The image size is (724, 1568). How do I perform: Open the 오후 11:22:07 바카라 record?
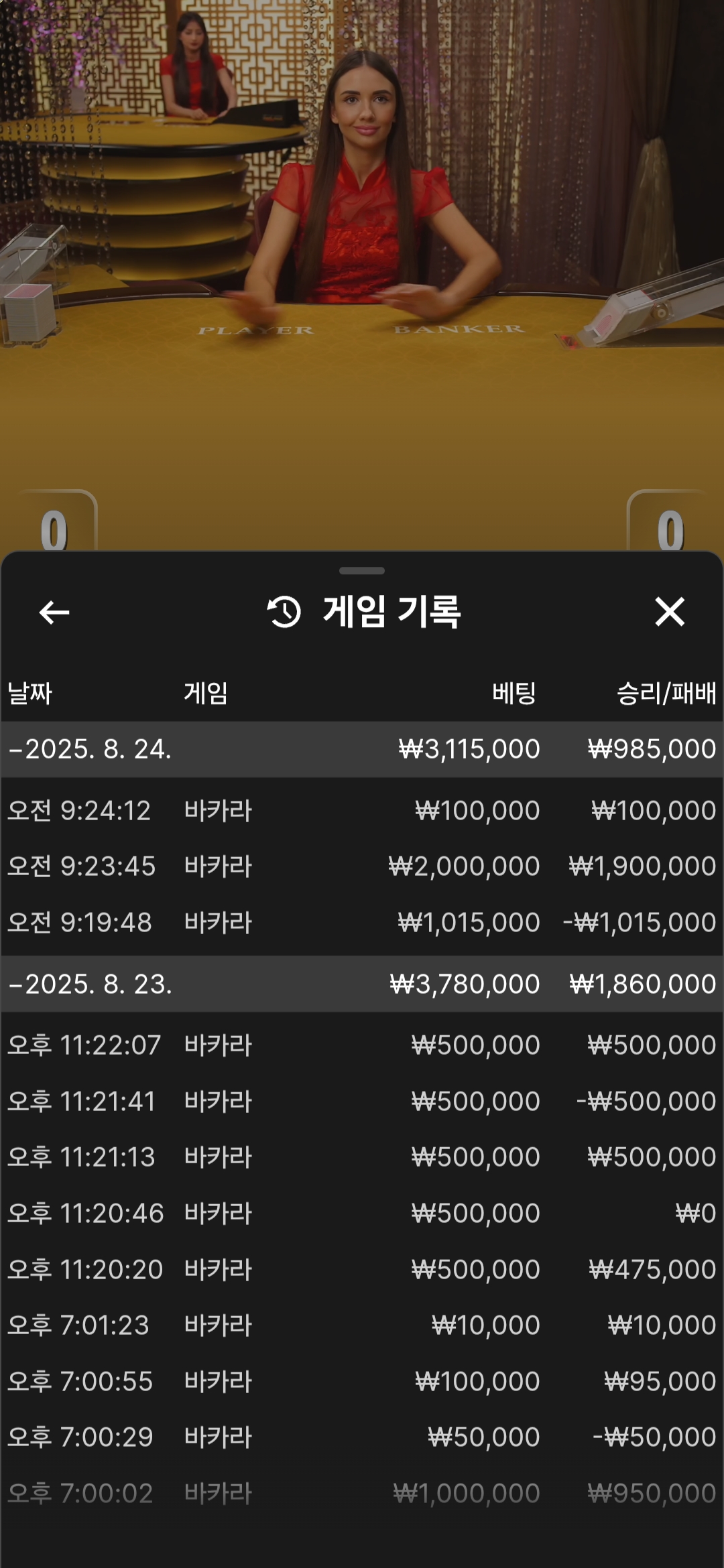pos(362,1045)
